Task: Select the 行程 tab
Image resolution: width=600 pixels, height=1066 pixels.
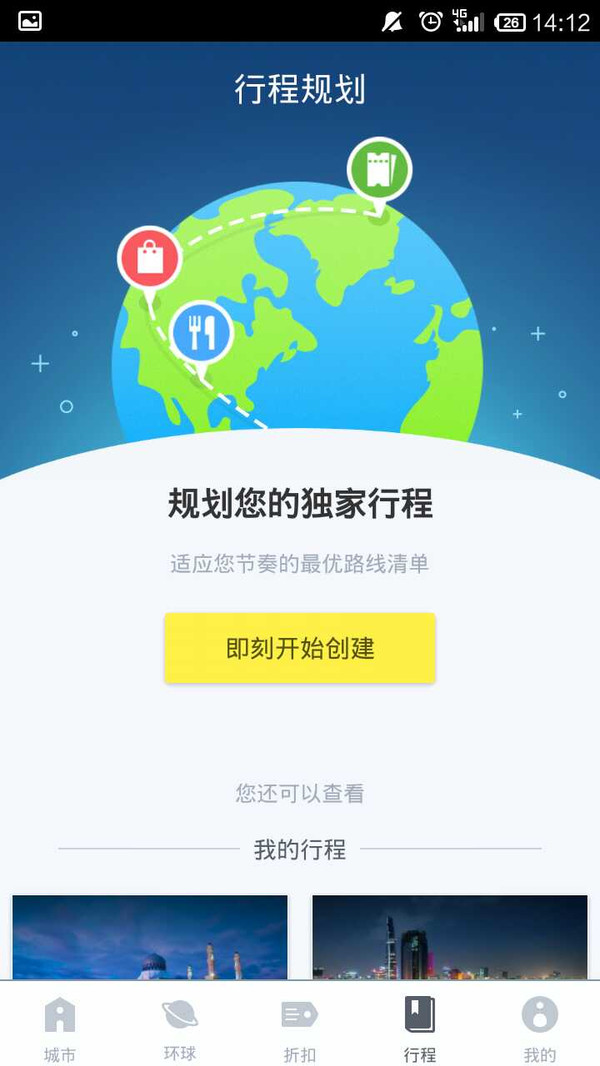Action: point(420,1028)
